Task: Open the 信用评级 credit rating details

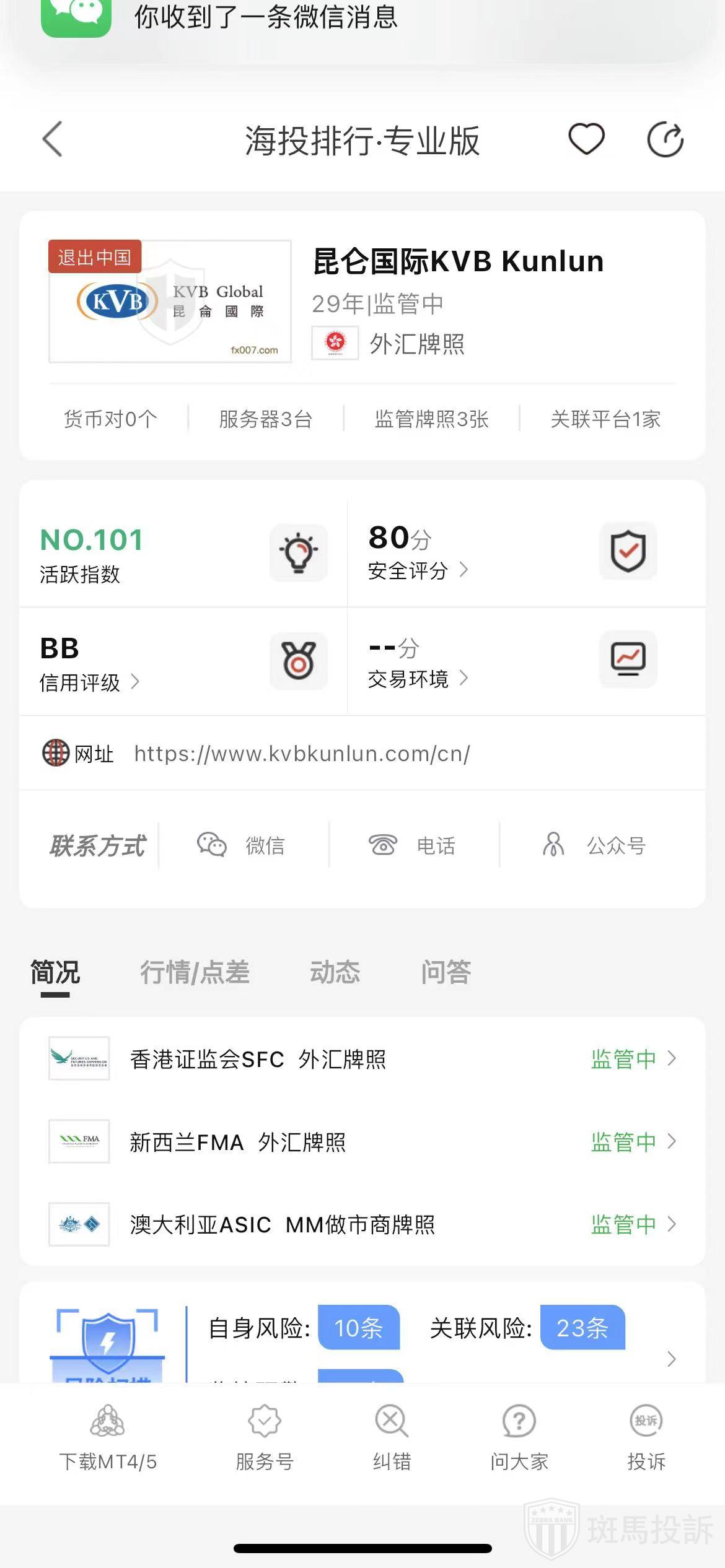Action: coord(89,682)
